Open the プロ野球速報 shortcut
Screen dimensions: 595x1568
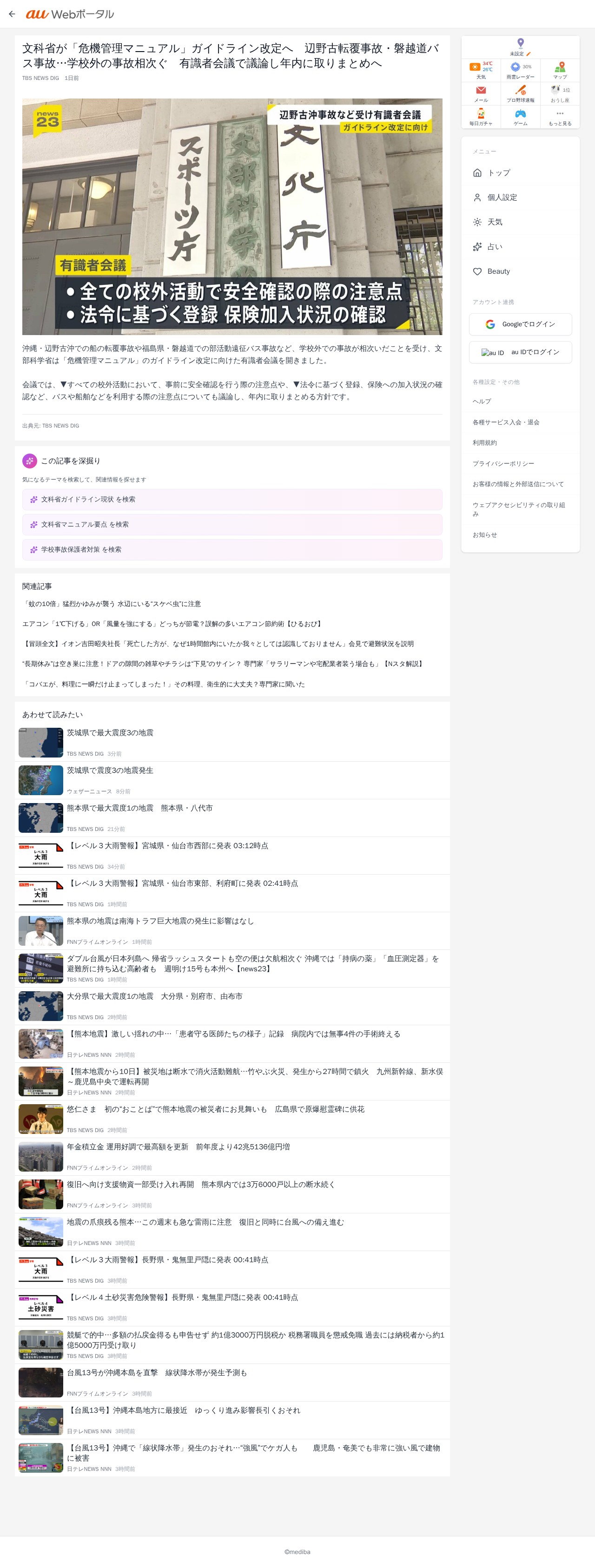click(x=520, y=94)
